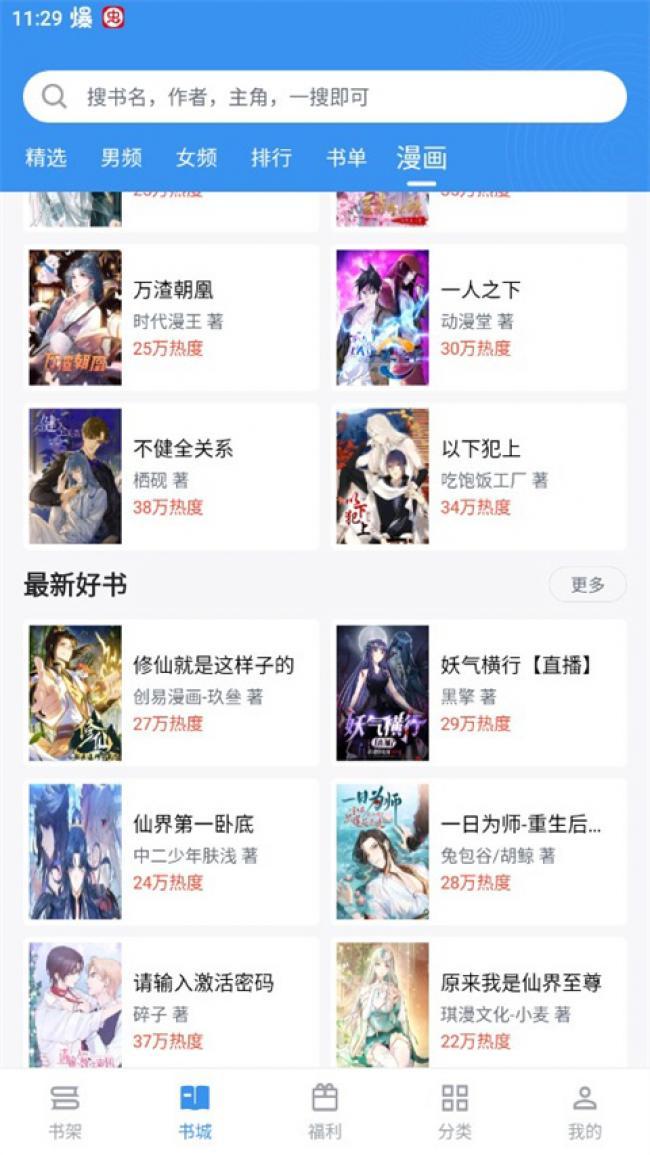
Task: Open the comic 一人之下
Action: tap(479, 317)
